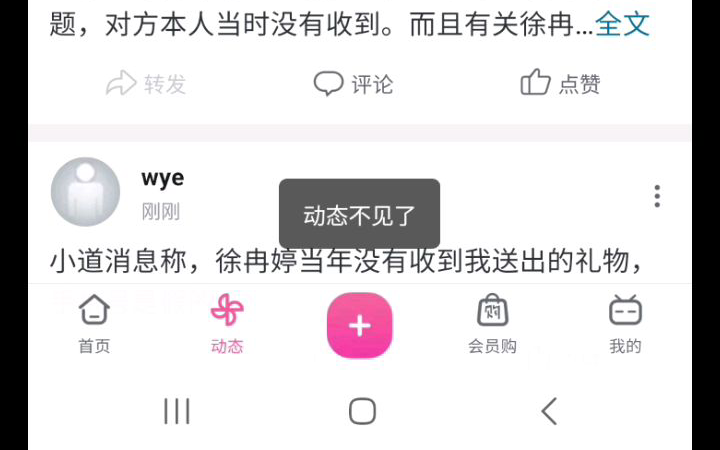Viewport: 720px width, 450px height.
Task: Open the 会员购 tab
Action: click(x=492, y=325)
